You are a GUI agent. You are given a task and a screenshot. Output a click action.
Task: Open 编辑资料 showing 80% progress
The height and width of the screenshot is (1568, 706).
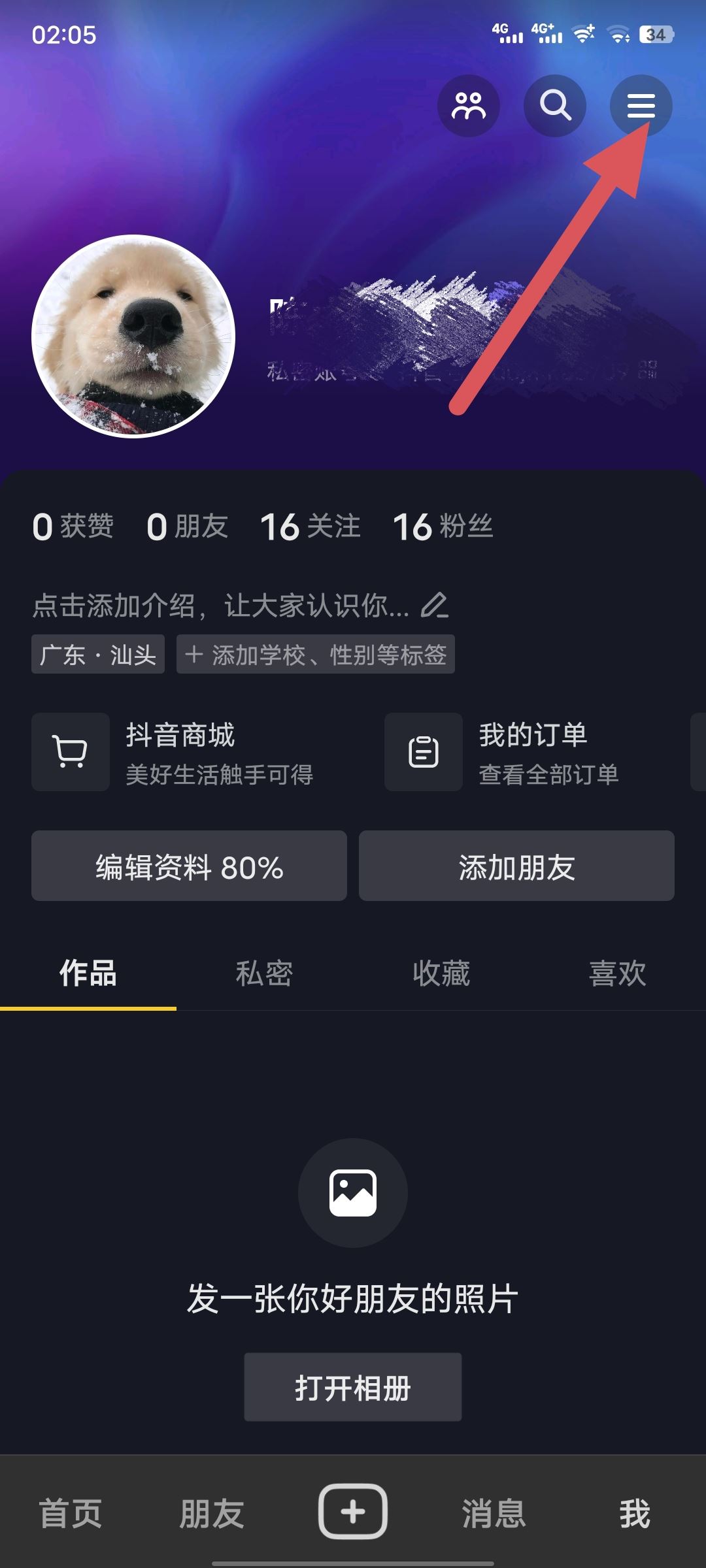tap(188, 866)
